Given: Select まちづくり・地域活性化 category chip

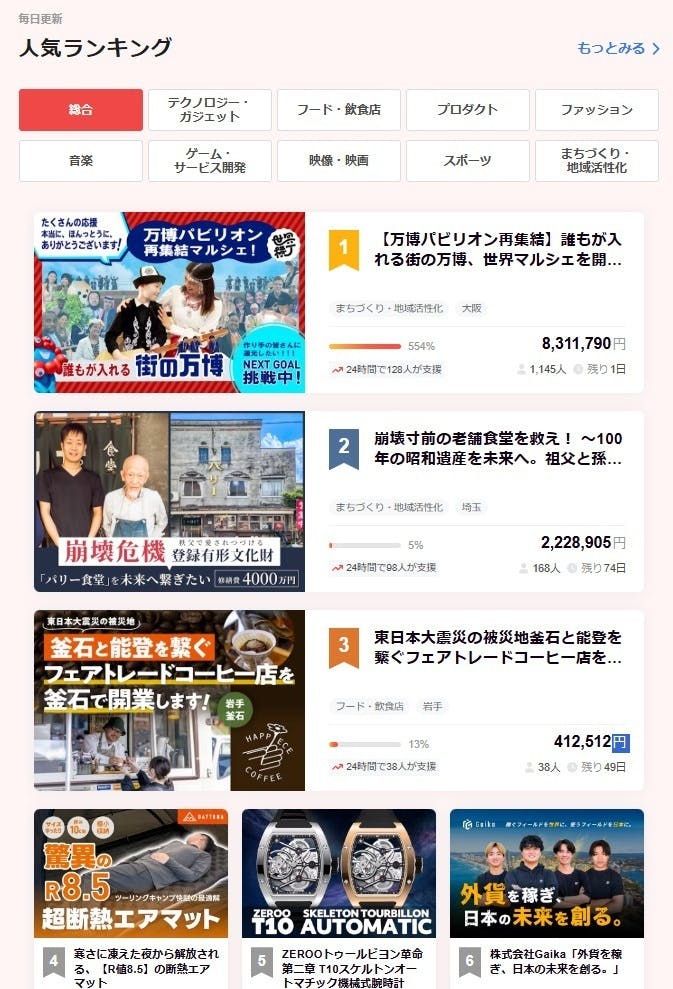Looking at the screenshot, I should click(x=596, y=161).
